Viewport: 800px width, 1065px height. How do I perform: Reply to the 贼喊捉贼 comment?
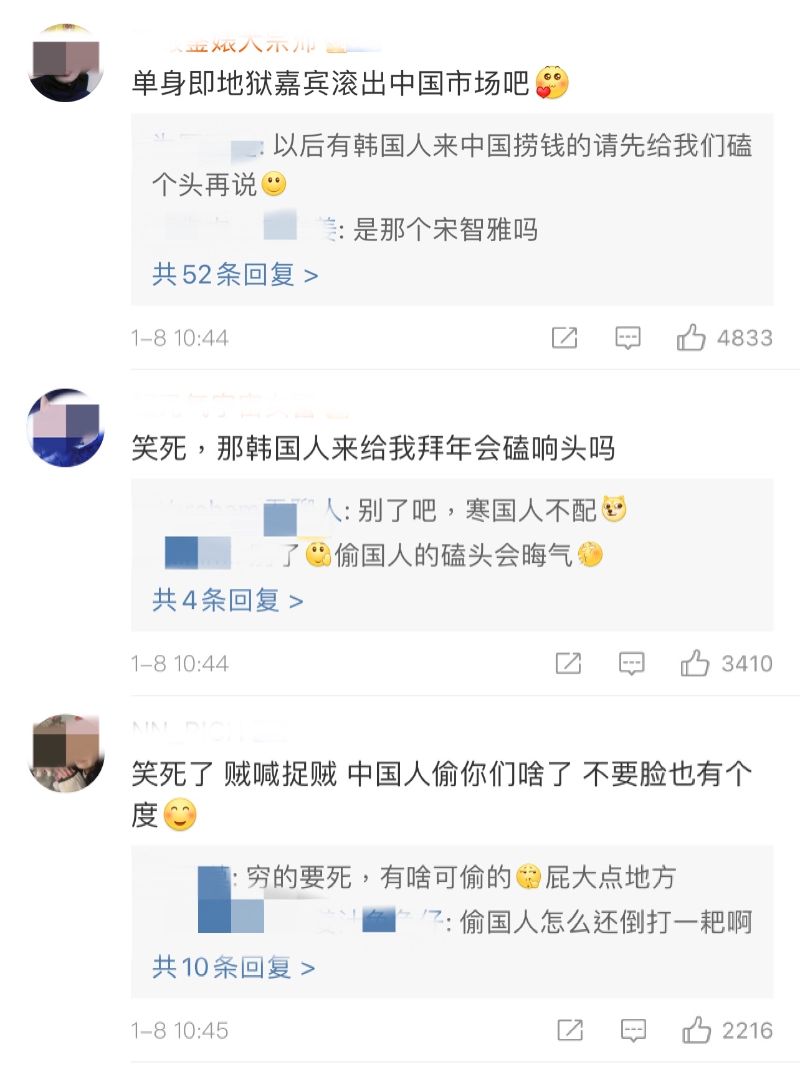click(633, 1030)
